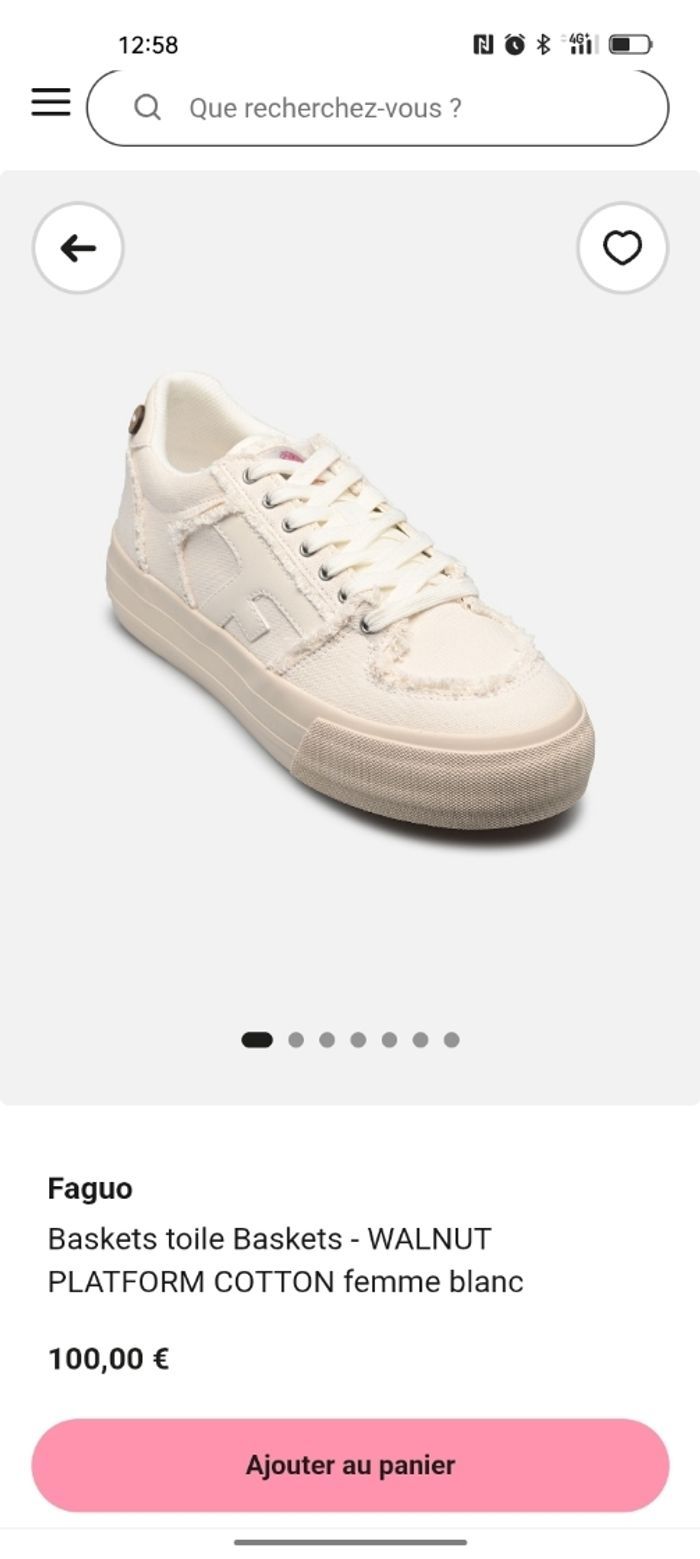
Task: Open the hamburger menu
Action: [x=50, y=102]
